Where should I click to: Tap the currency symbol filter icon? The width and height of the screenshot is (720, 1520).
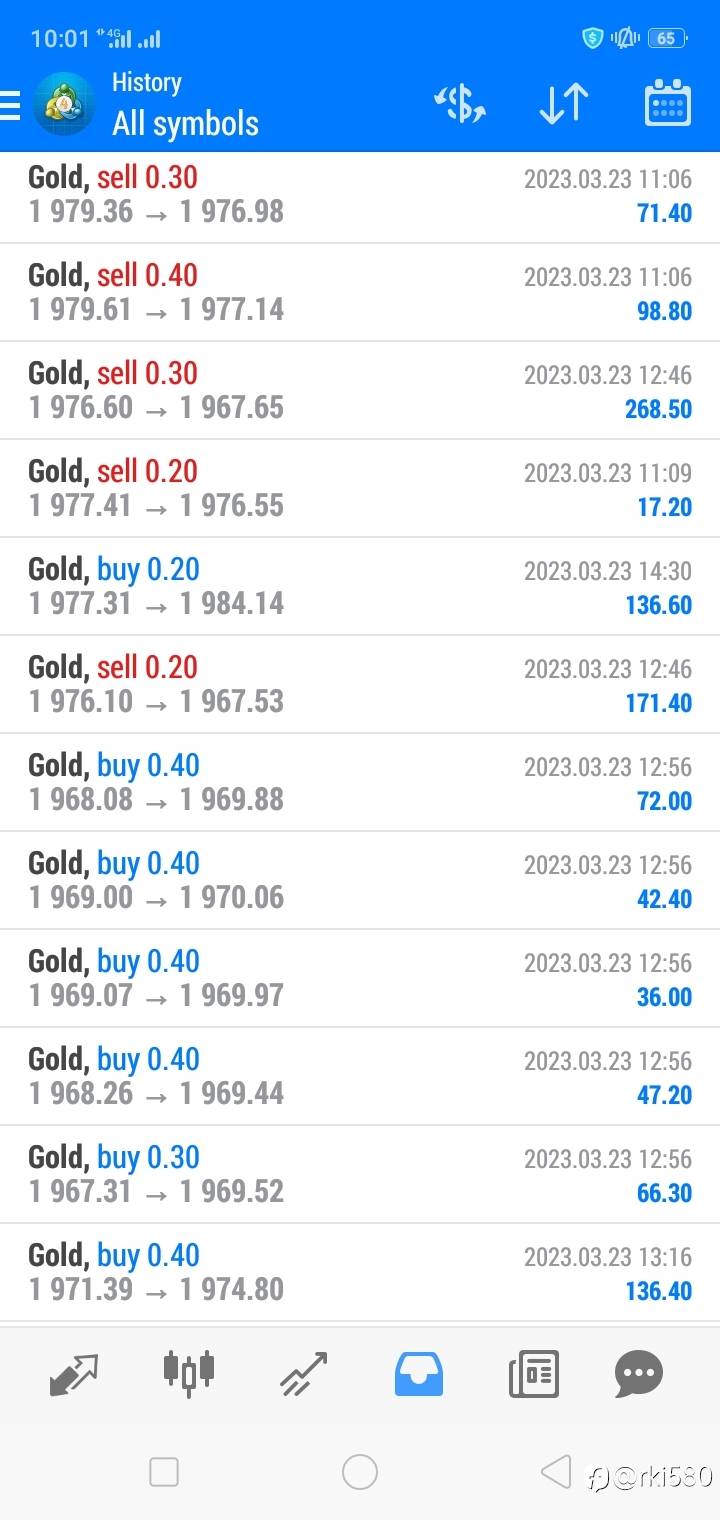tap(459, 104)
